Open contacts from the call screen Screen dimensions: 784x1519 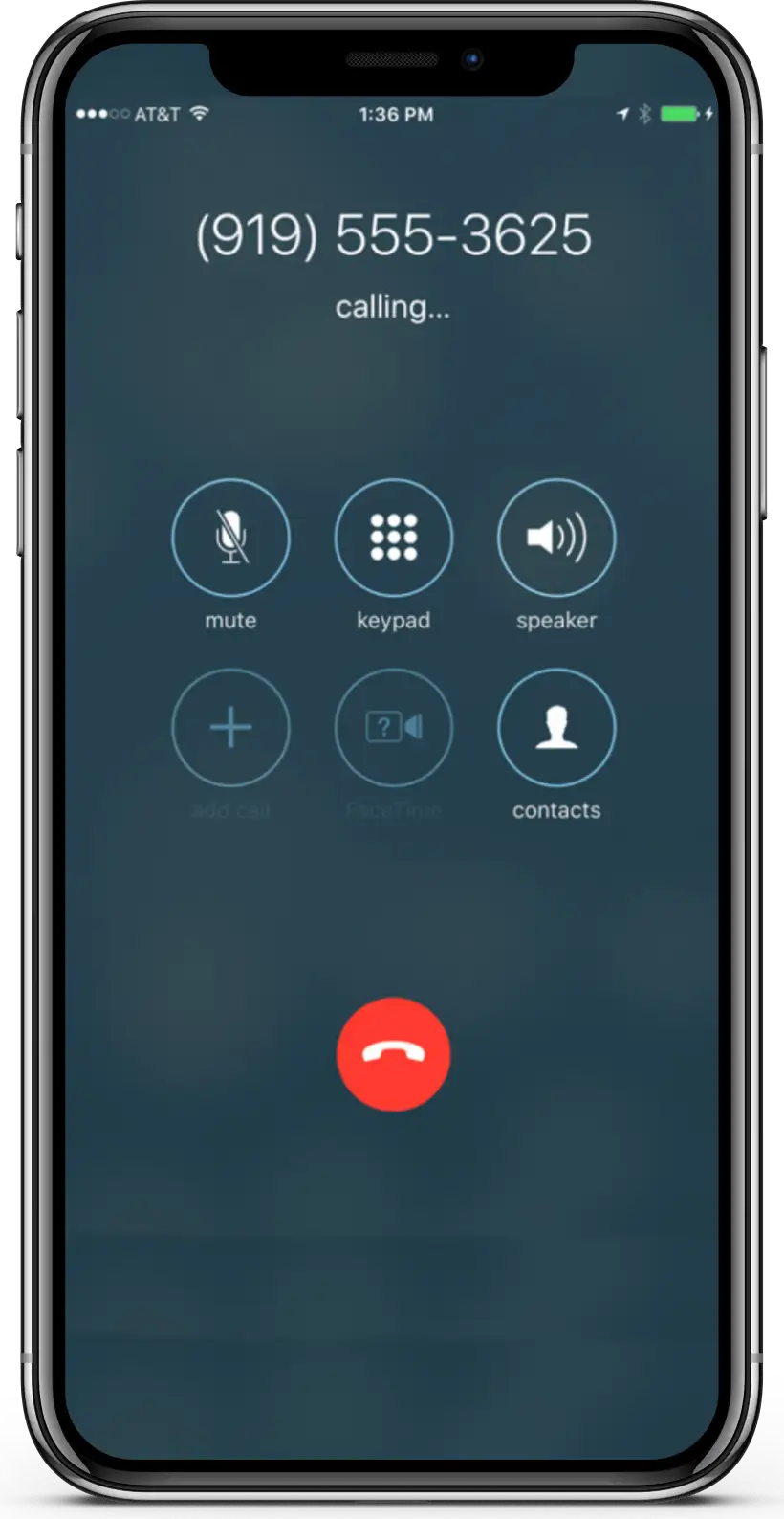[556, 728]
